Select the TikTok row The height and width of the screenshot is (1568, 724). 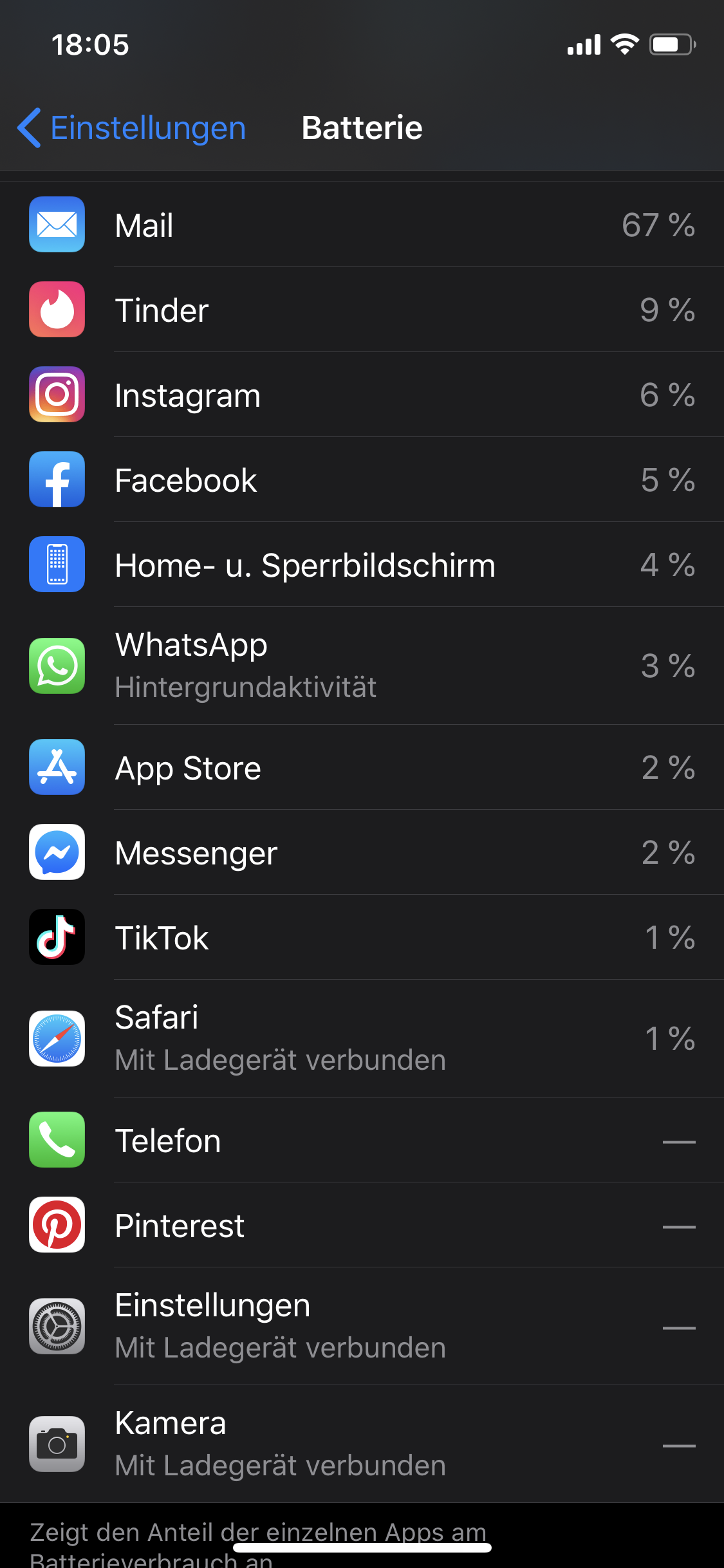362,937
